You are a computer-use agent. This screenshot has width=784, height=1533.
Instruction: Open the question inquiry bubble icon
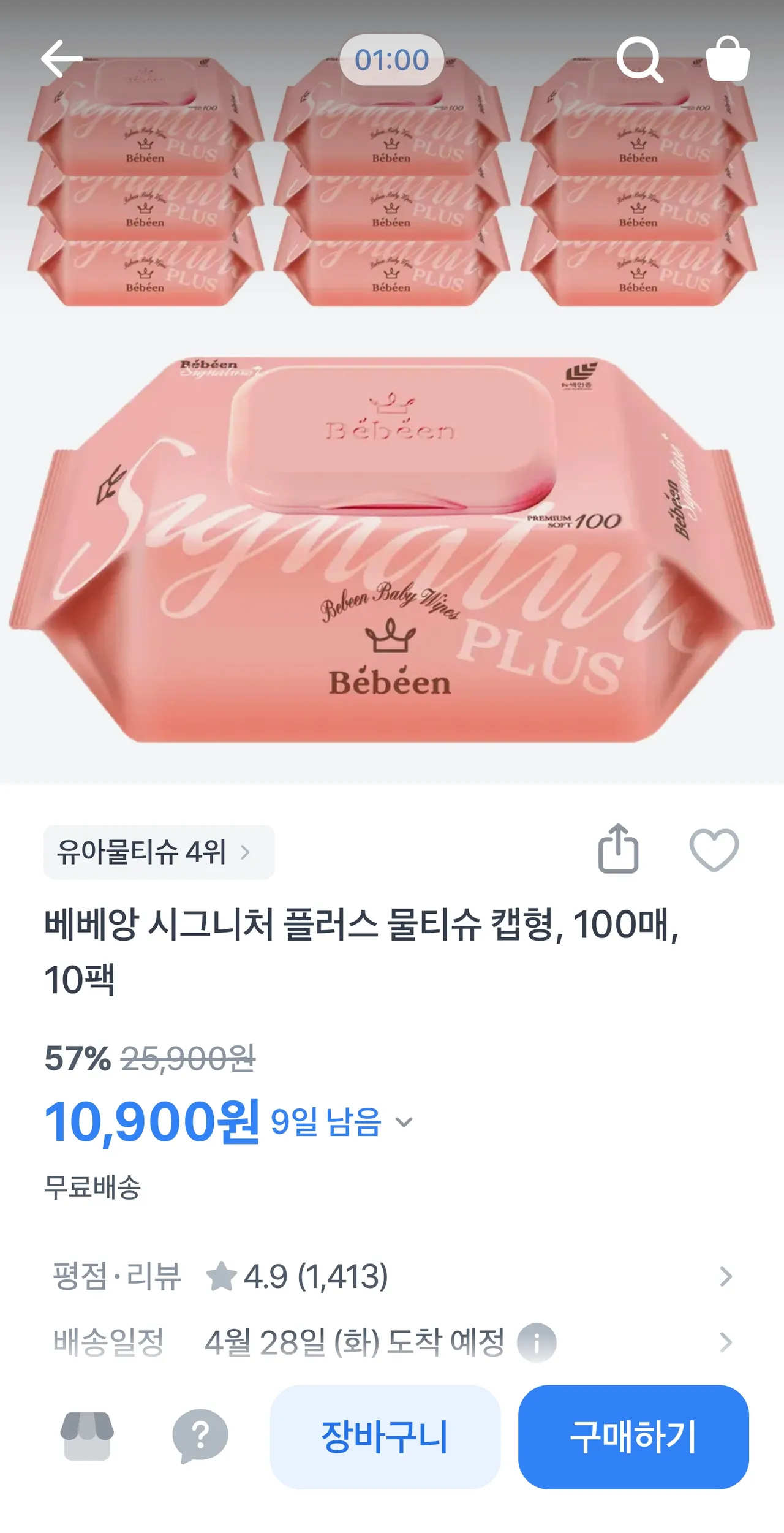(x=200, y=1436)
